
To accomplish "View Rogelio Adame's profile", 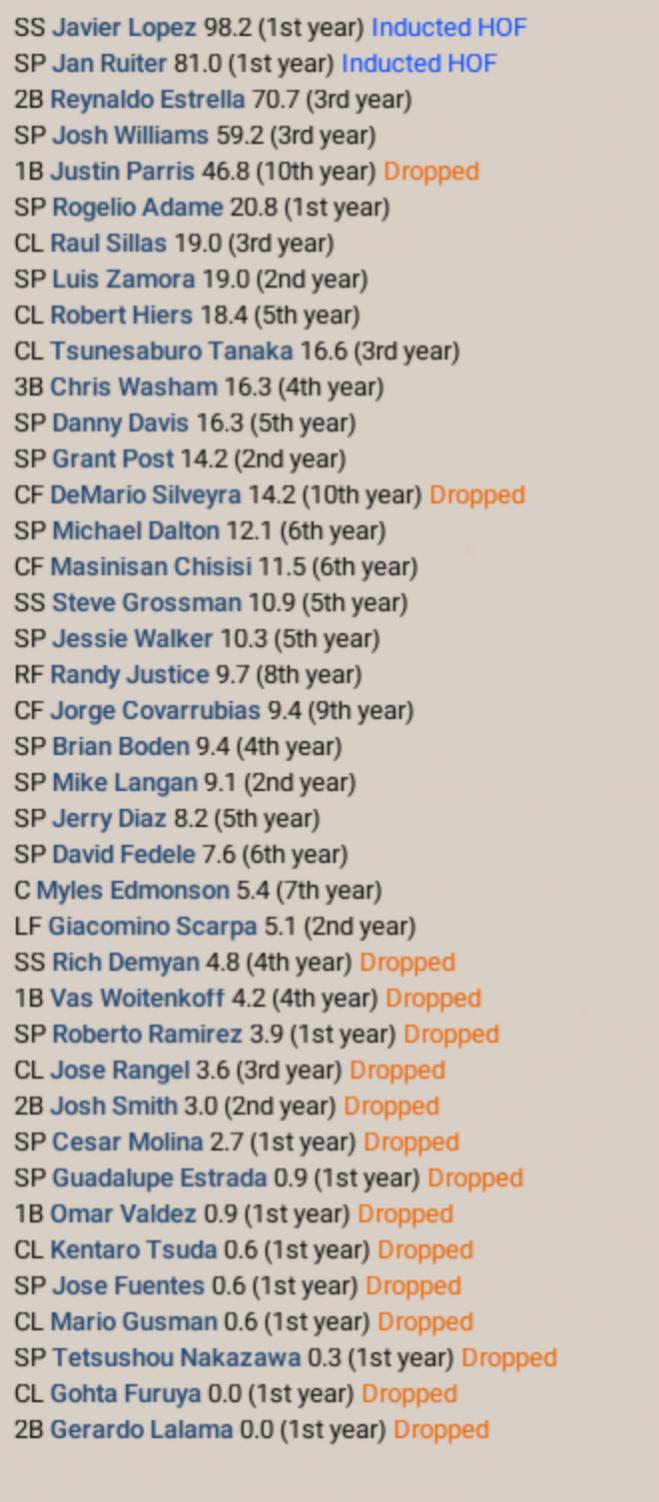I will coord(137,207).
